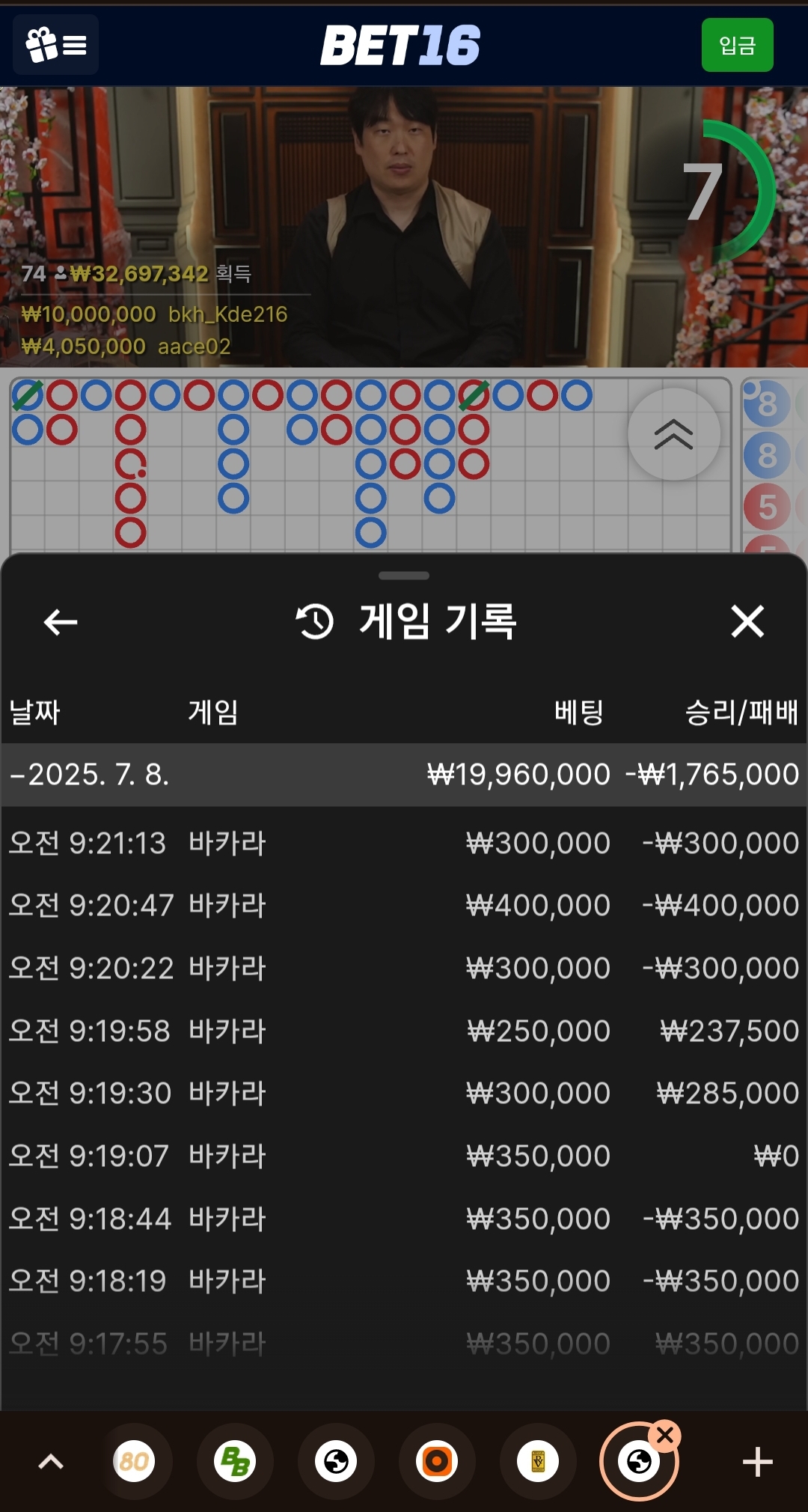The height and width of the screenshot is (1512, 808).
Task: Switch to the orange circle game shortcut
Action: [437, 1462]
